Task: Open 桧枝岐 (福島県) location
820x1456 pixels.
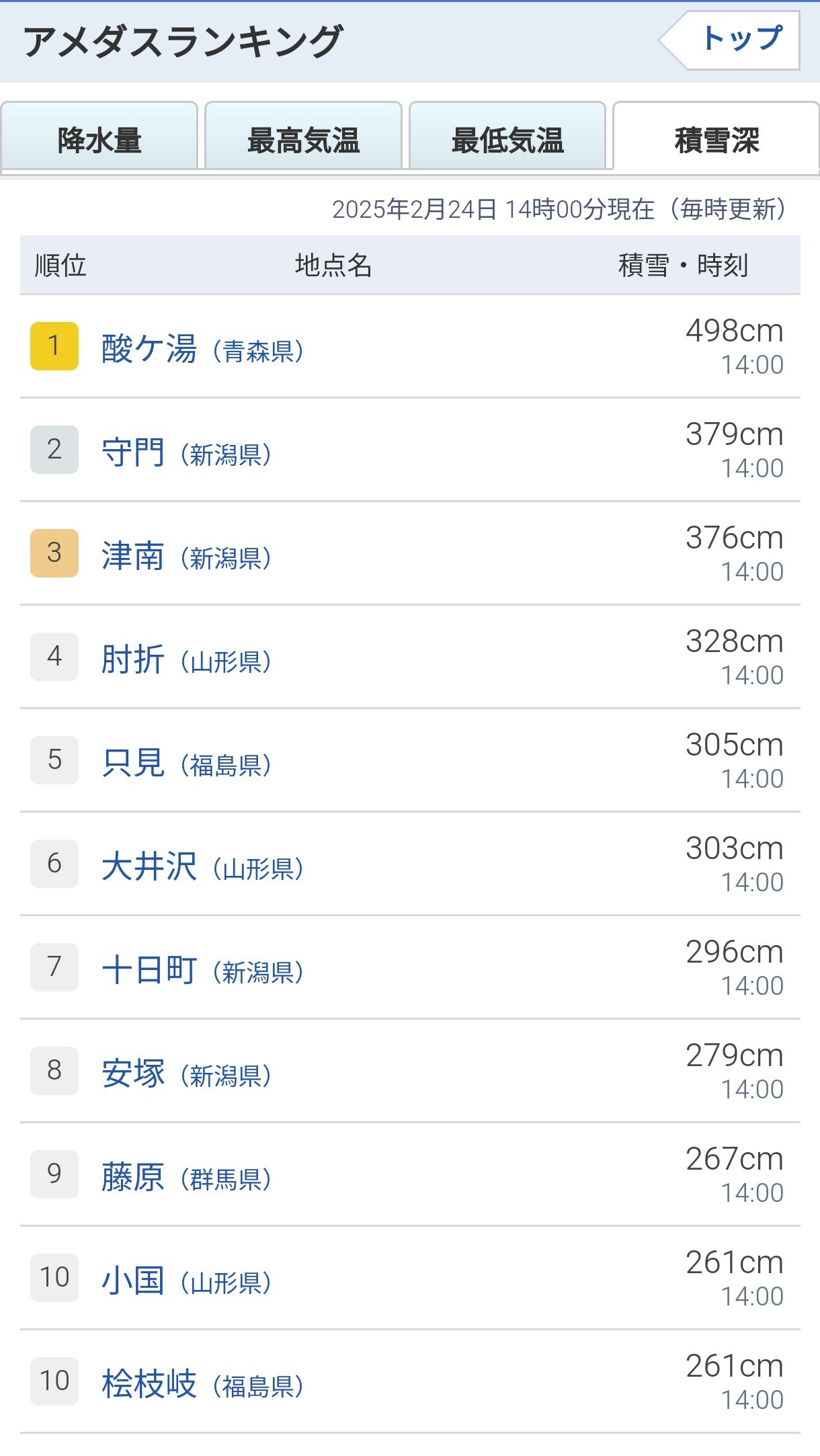Action: (149, 1383)
